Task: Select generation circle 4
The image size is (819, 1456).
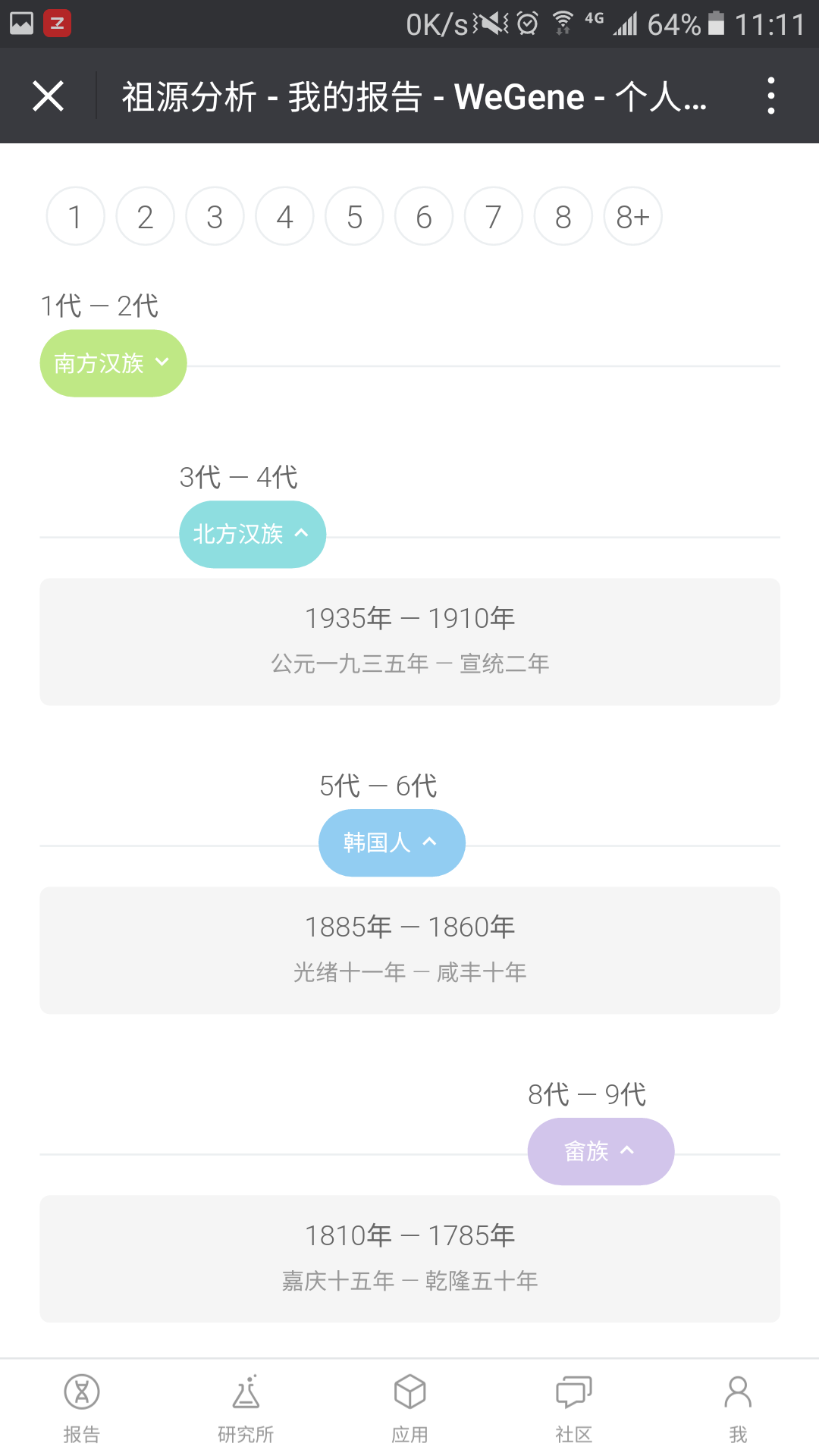Action: coord(284,216)
